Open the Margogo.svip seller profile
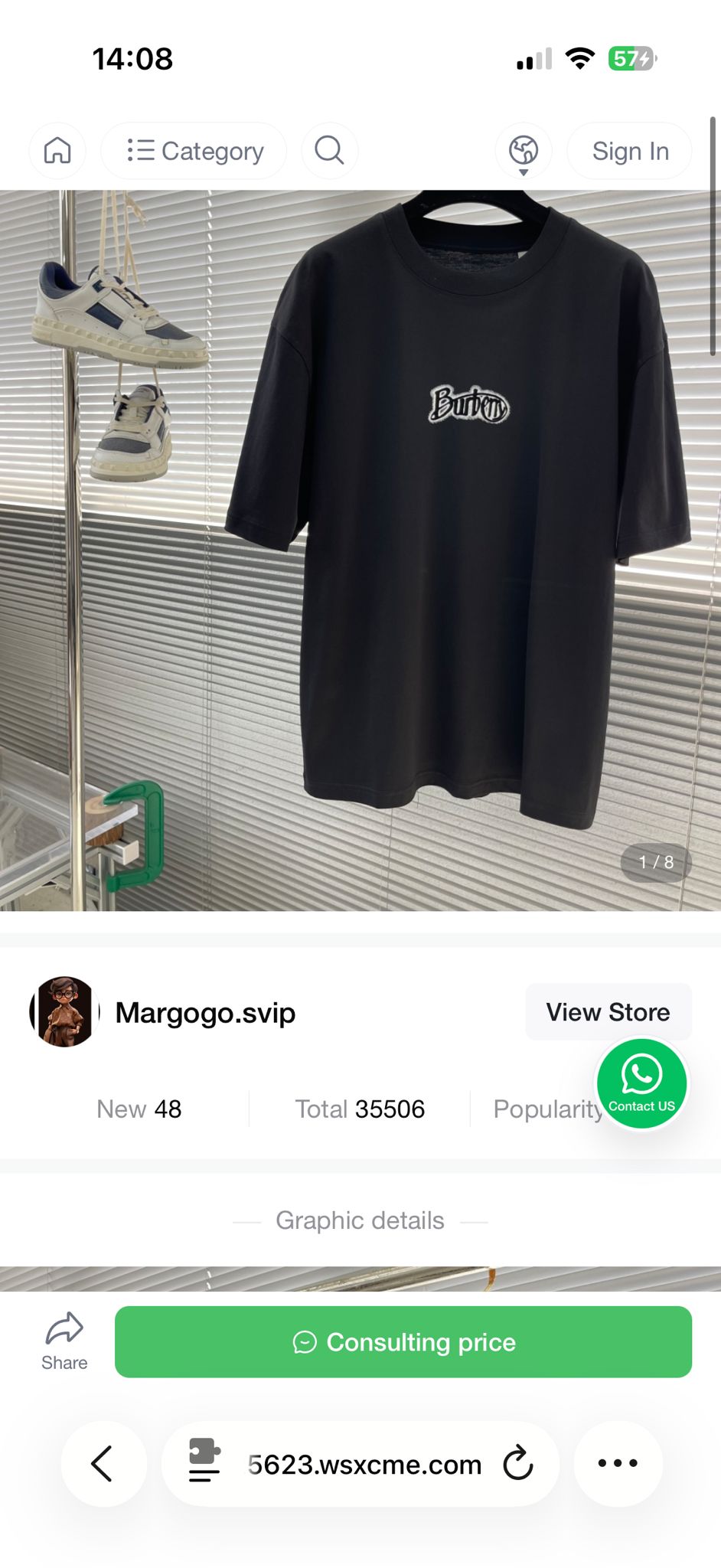721x1568 pixels. 204,1012
